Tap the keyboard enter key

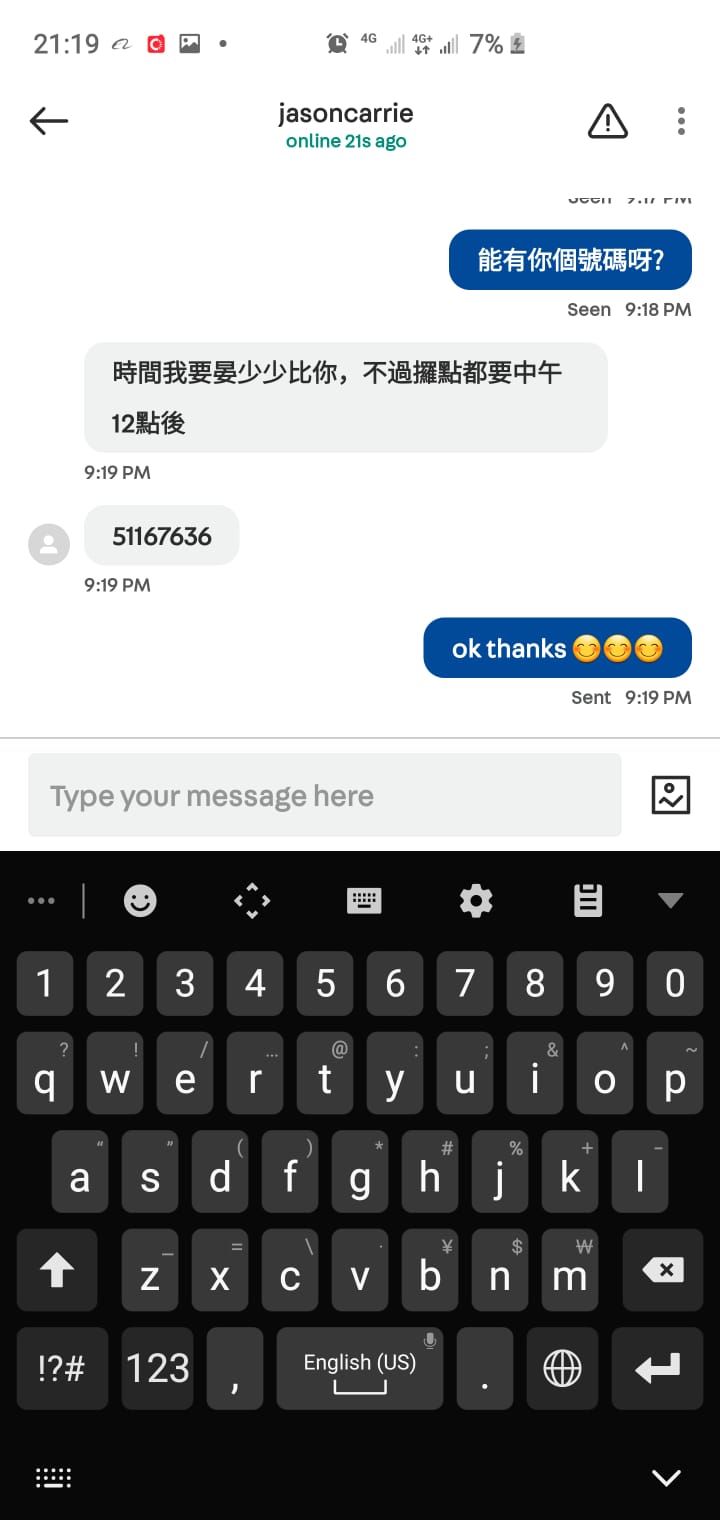(658, 1368)
